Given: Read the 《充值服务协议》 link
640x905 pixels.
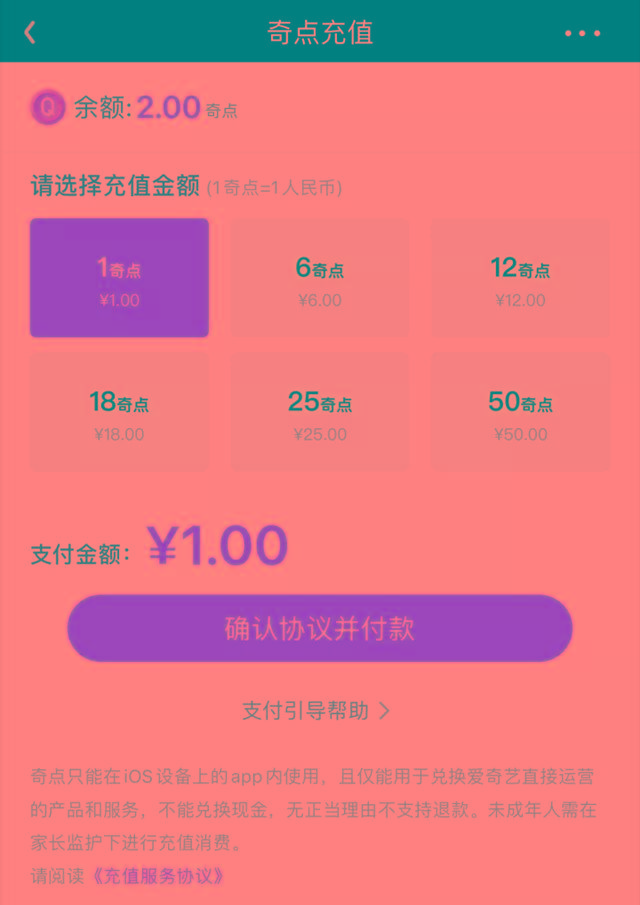Looking at the screenshot, I should (158, 876).
